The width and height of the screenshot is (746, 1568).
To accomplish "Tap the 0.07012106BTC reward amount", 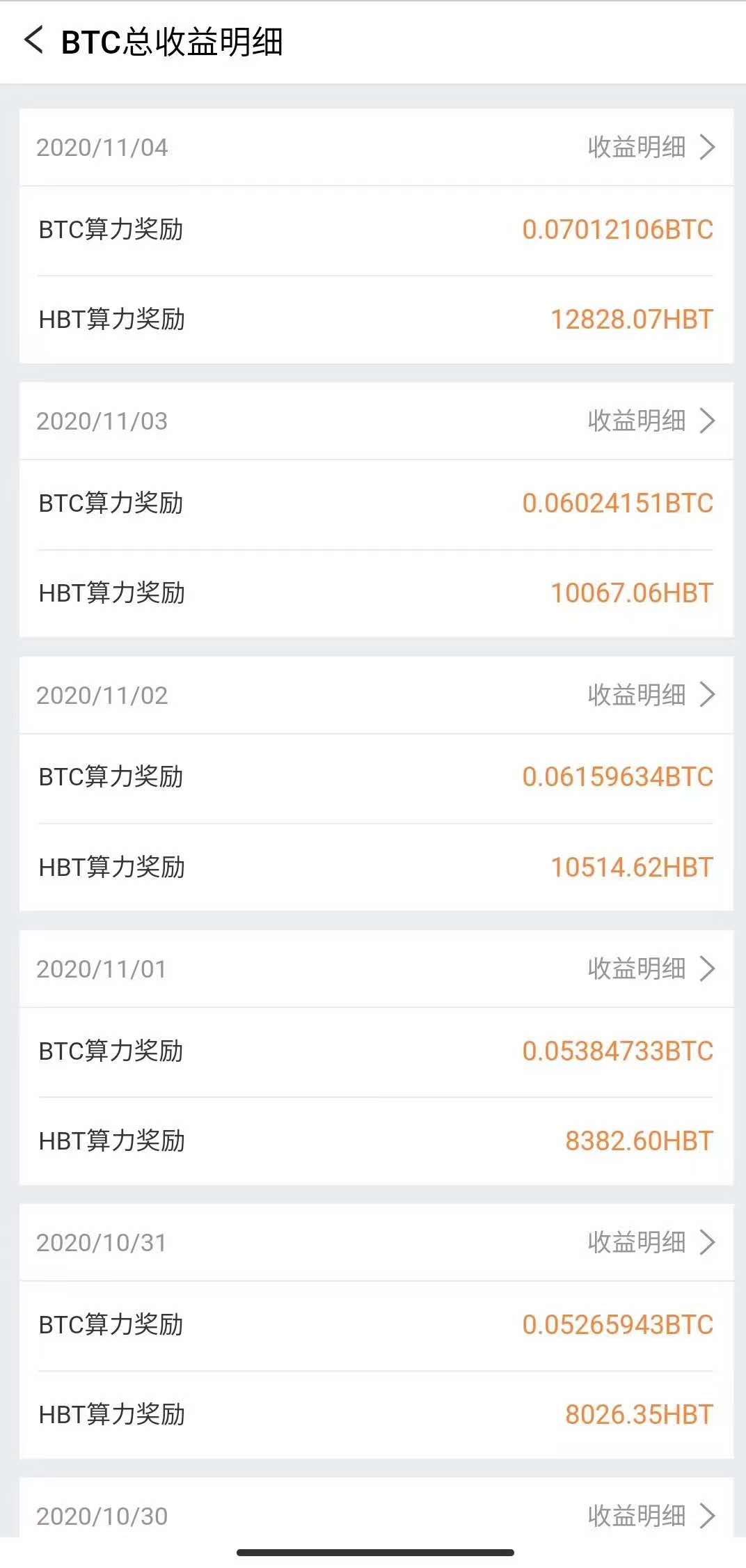I will pos(618,230).
